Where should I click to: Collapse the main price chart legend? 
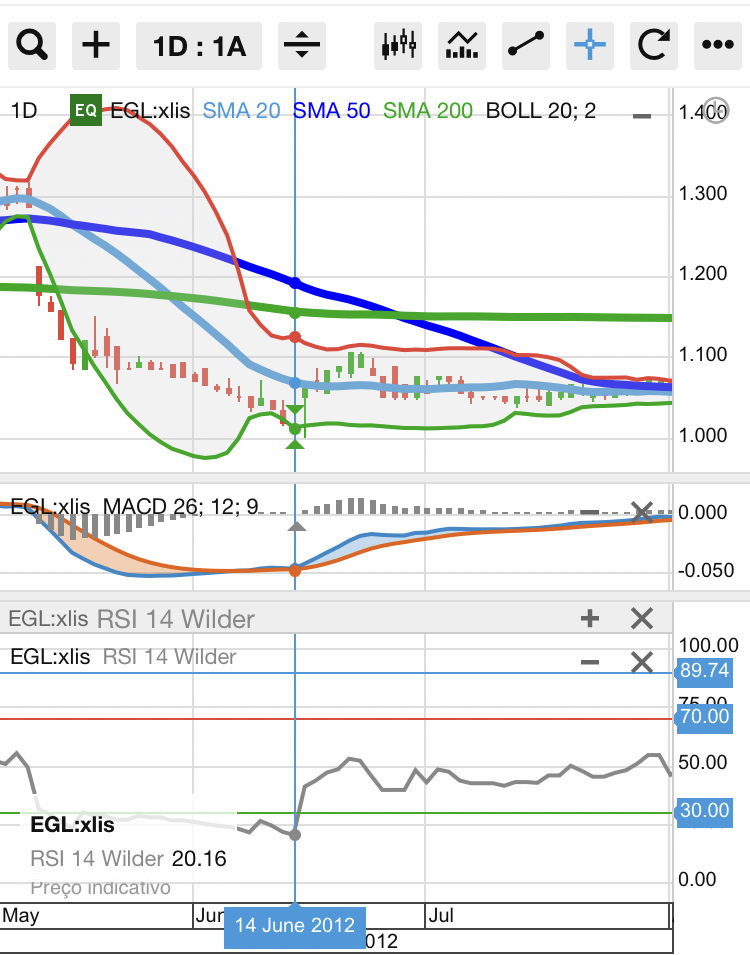tap(642, 115)
